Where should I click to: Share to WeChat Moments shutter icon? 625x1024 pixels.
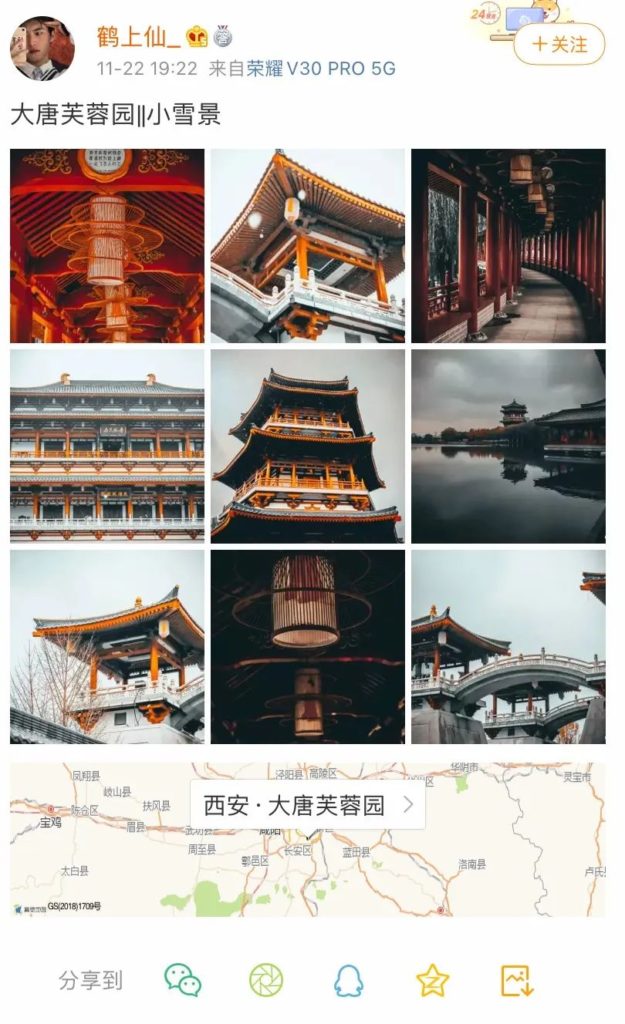point(266,980)
